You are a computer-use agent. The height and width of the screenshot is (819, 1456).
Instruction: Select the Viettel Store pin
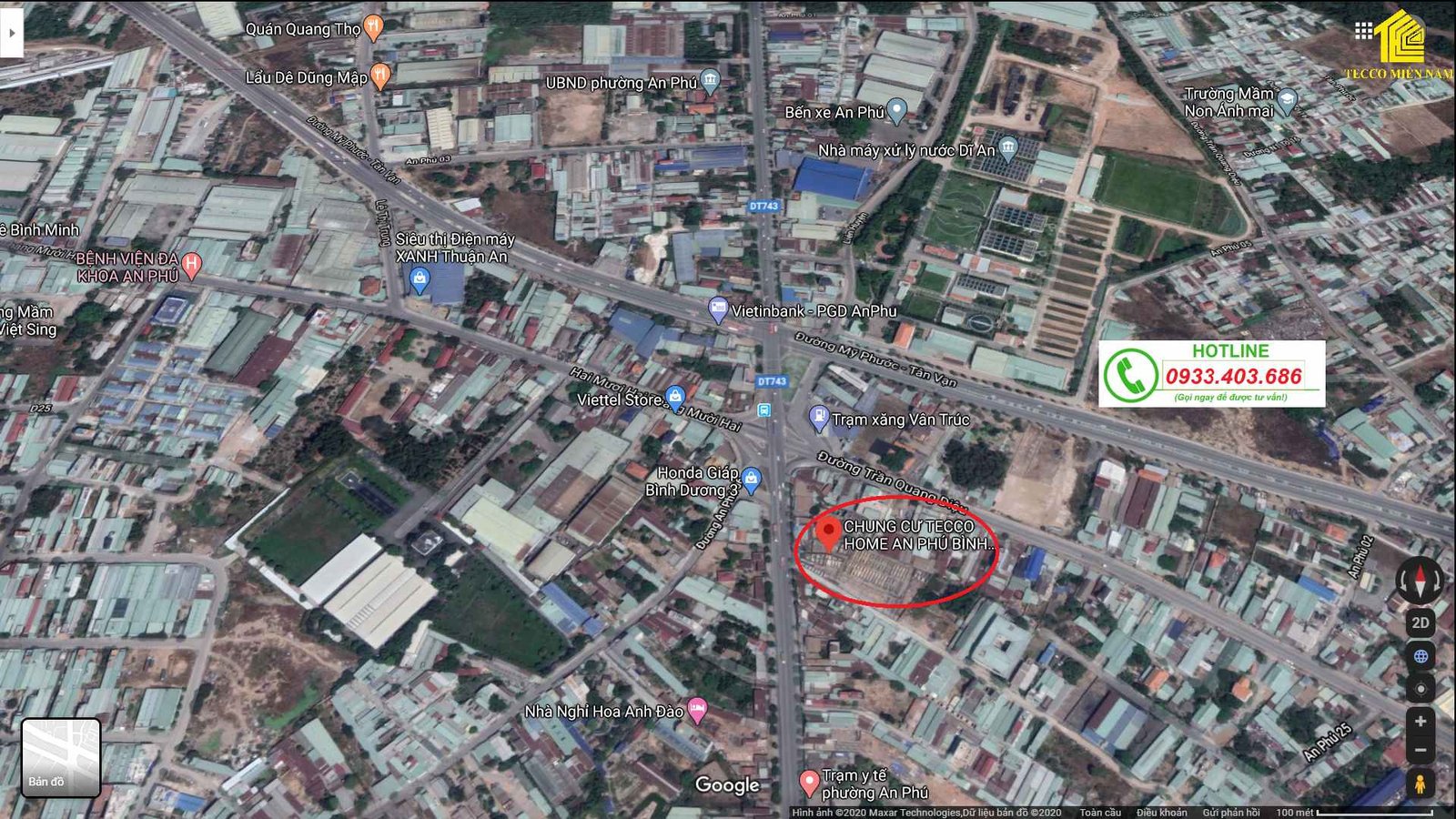[674, 396]
